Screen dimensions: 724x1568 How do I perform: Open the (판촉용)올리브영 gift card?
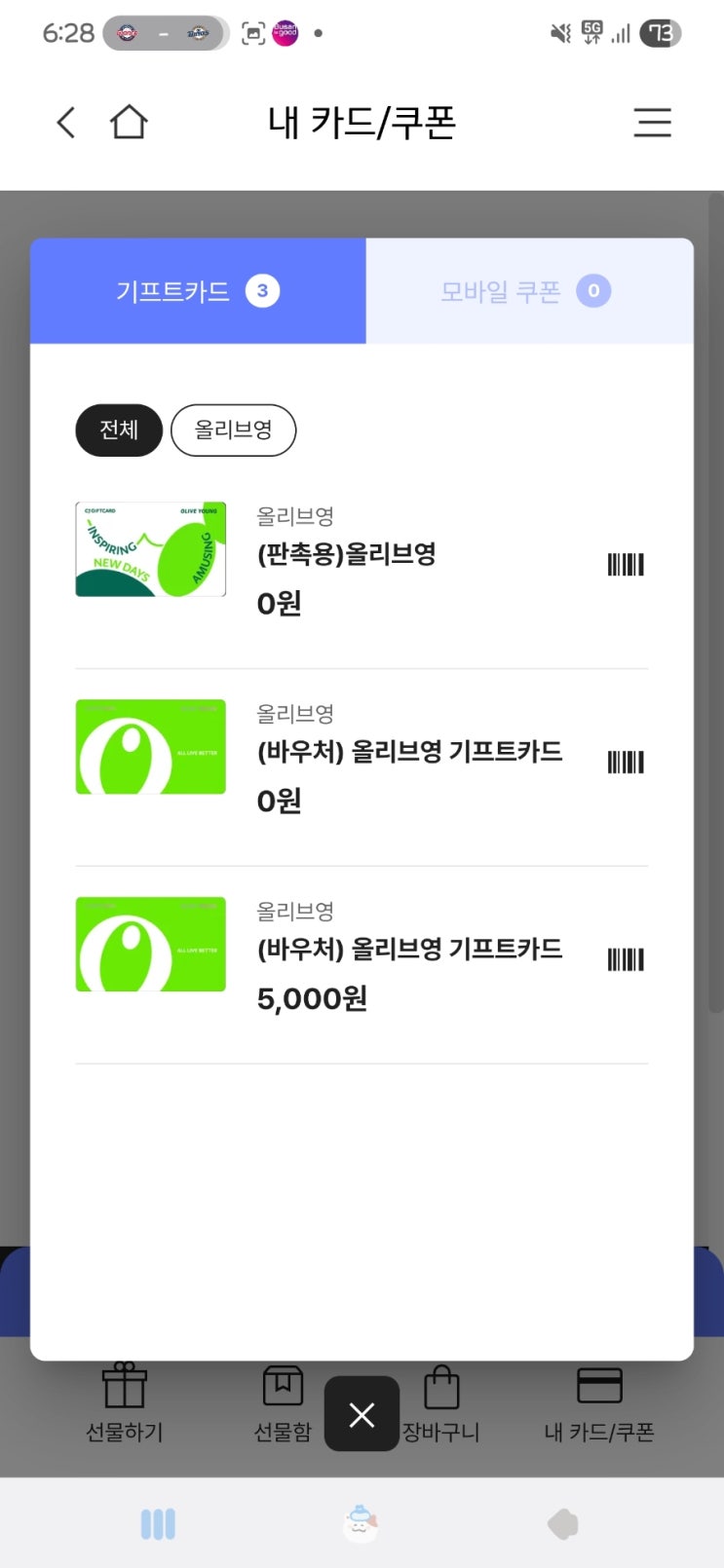pos(346,555)
